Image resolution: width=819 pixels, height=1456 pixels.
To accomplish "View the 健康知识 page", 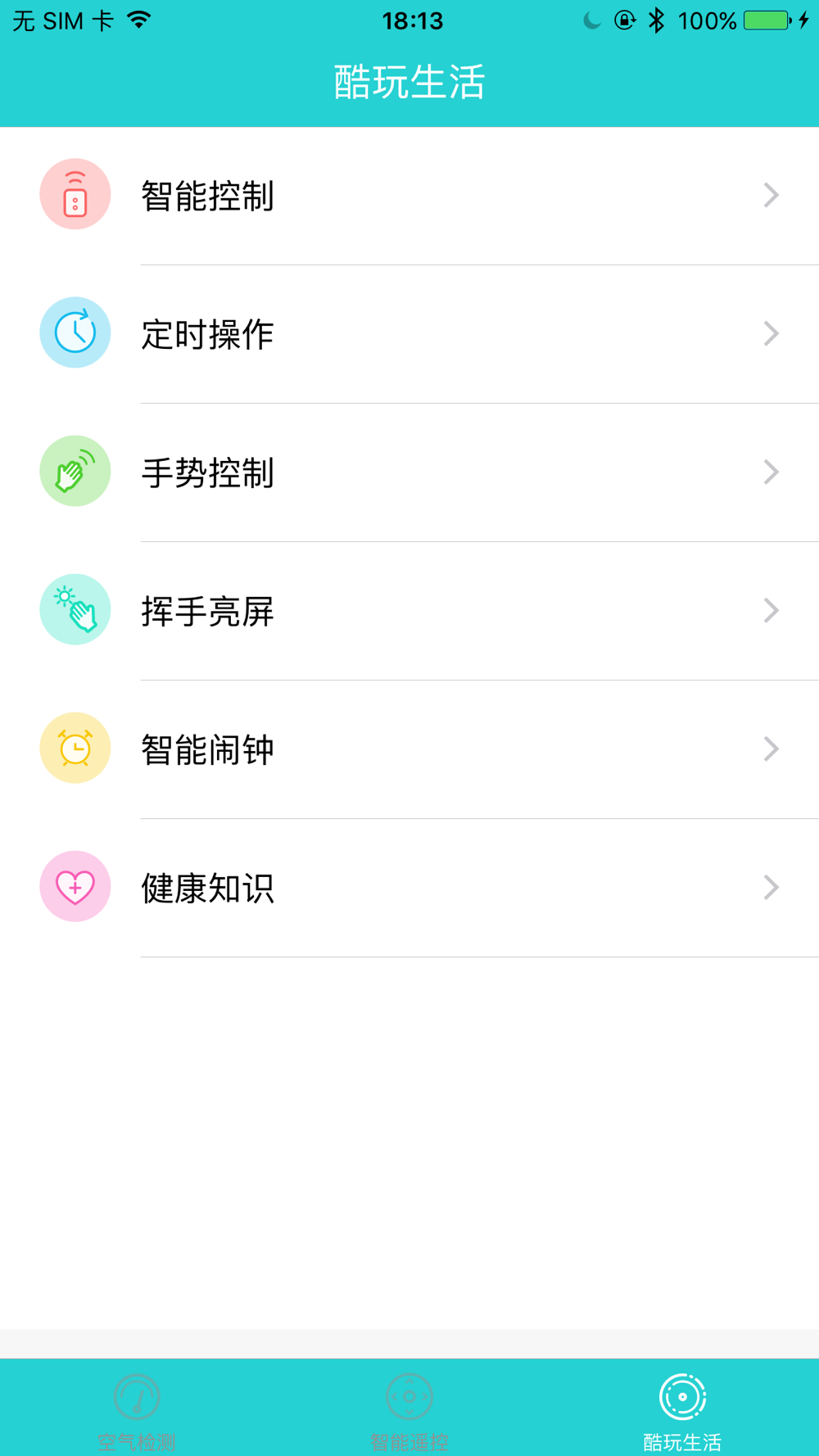I will coord(409,888).
